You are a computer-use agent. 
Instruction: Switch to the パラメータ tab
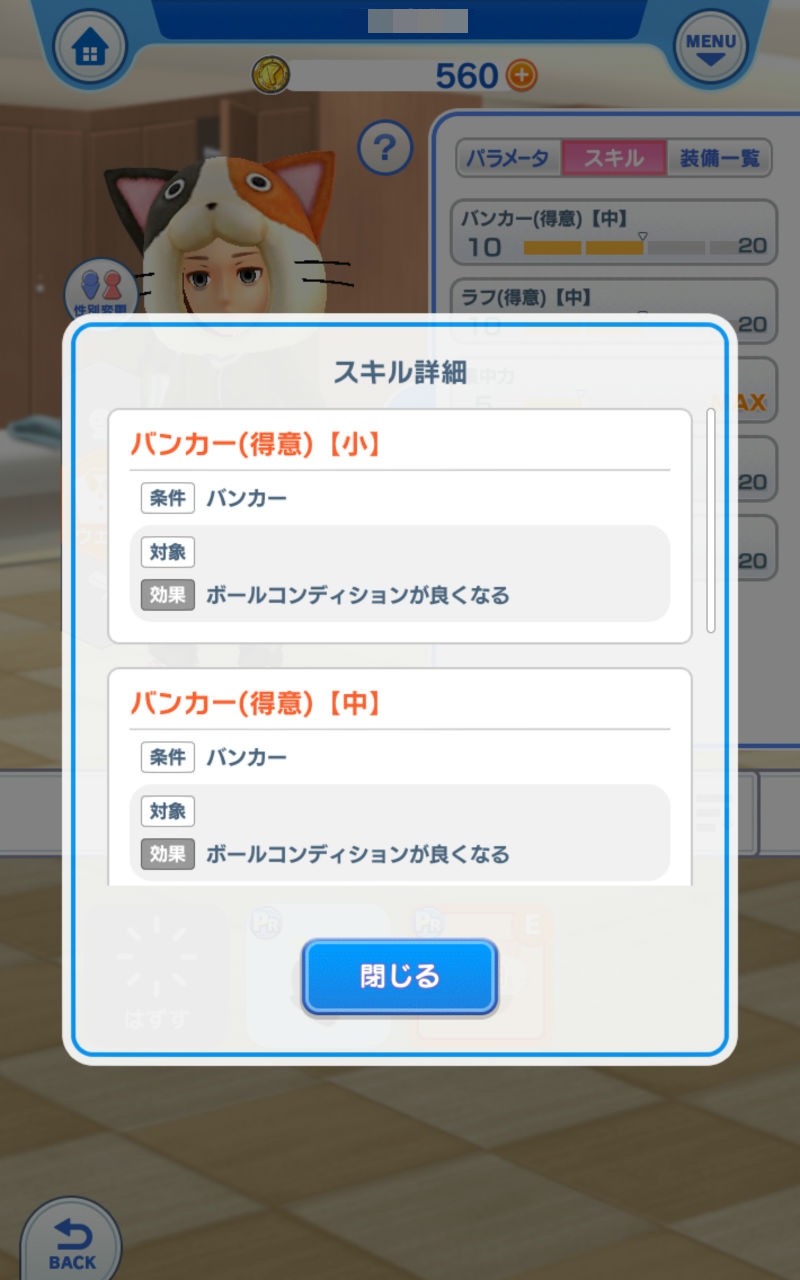(x=508, y=158)
